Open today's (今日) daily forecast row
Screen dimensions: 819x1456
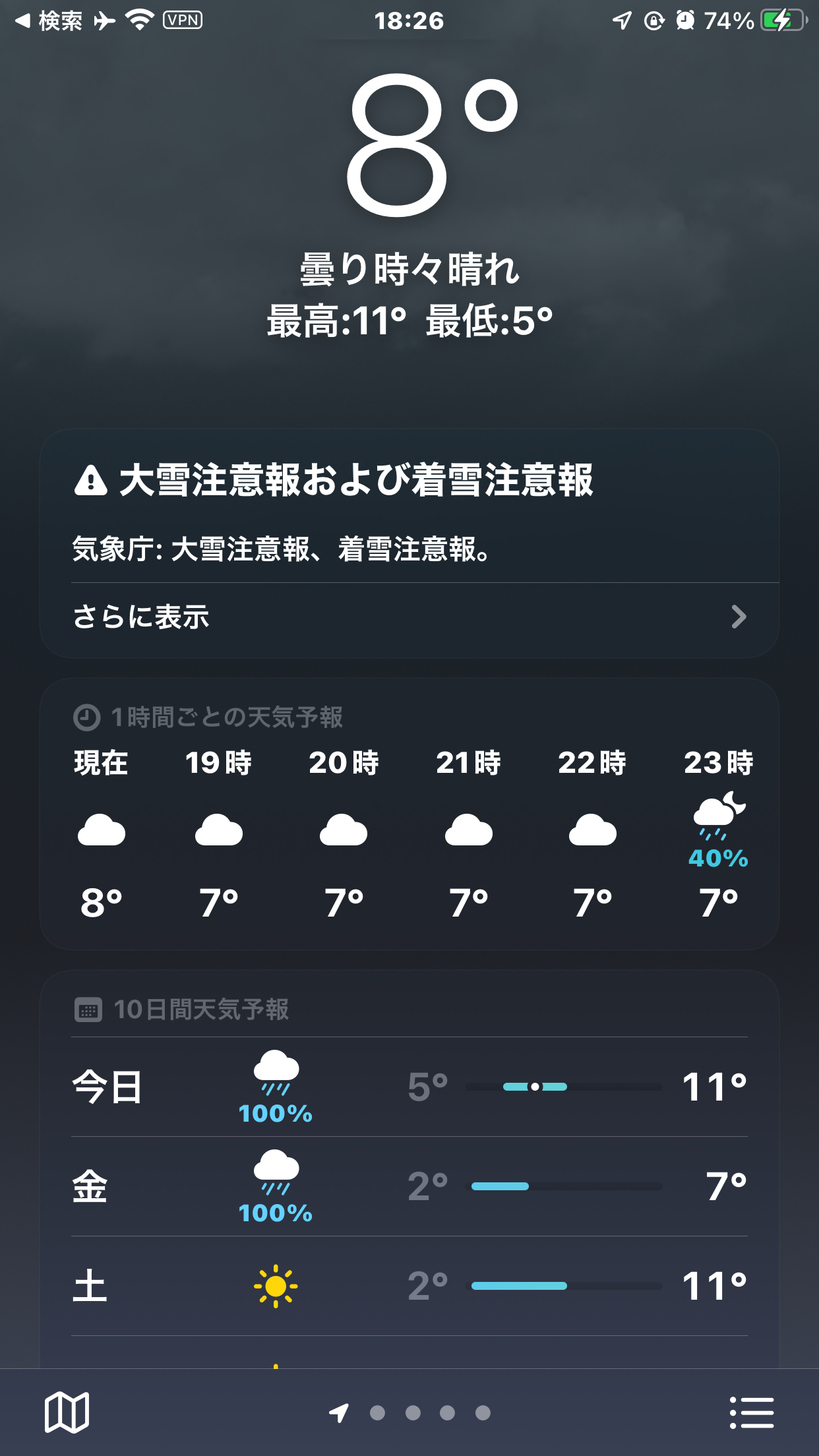409,1087
